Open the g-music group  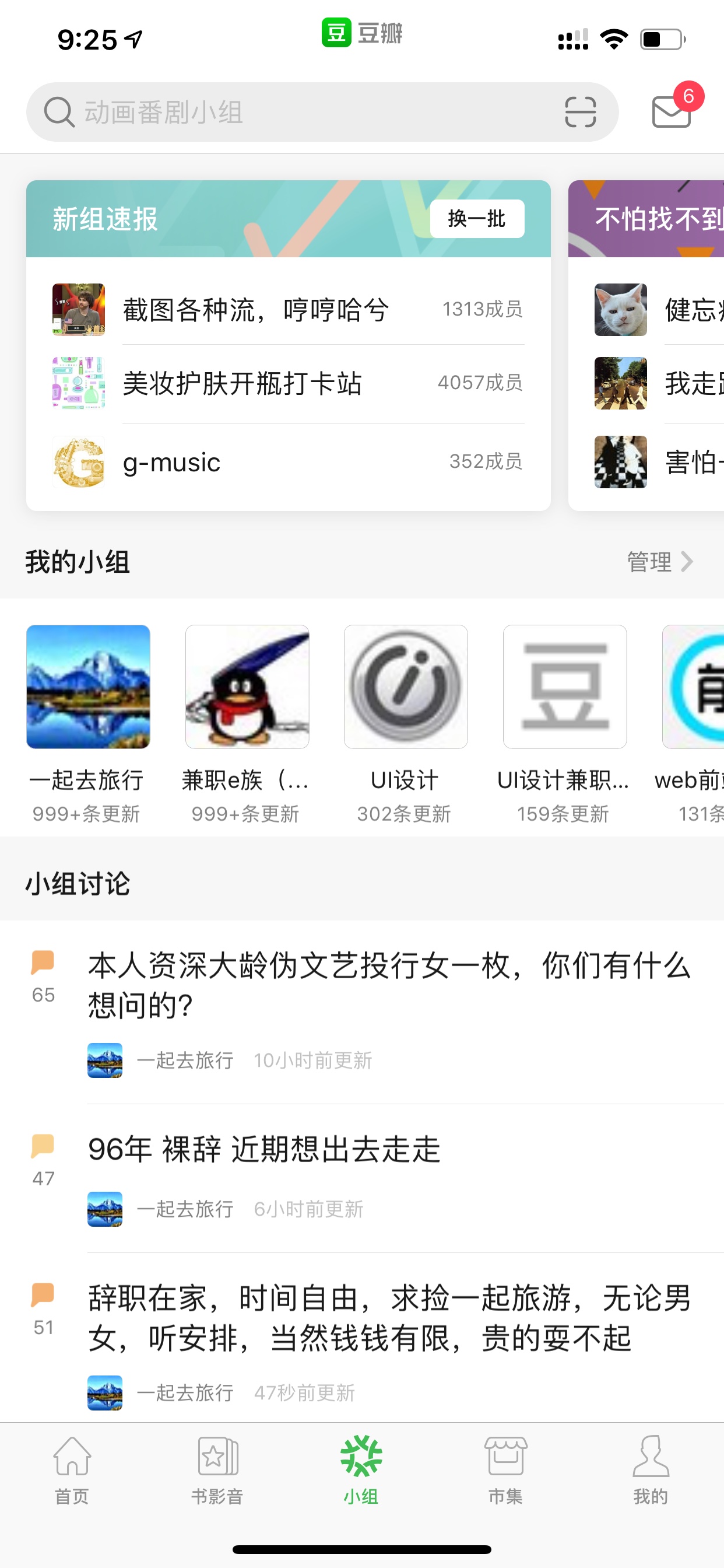point(289,462)
